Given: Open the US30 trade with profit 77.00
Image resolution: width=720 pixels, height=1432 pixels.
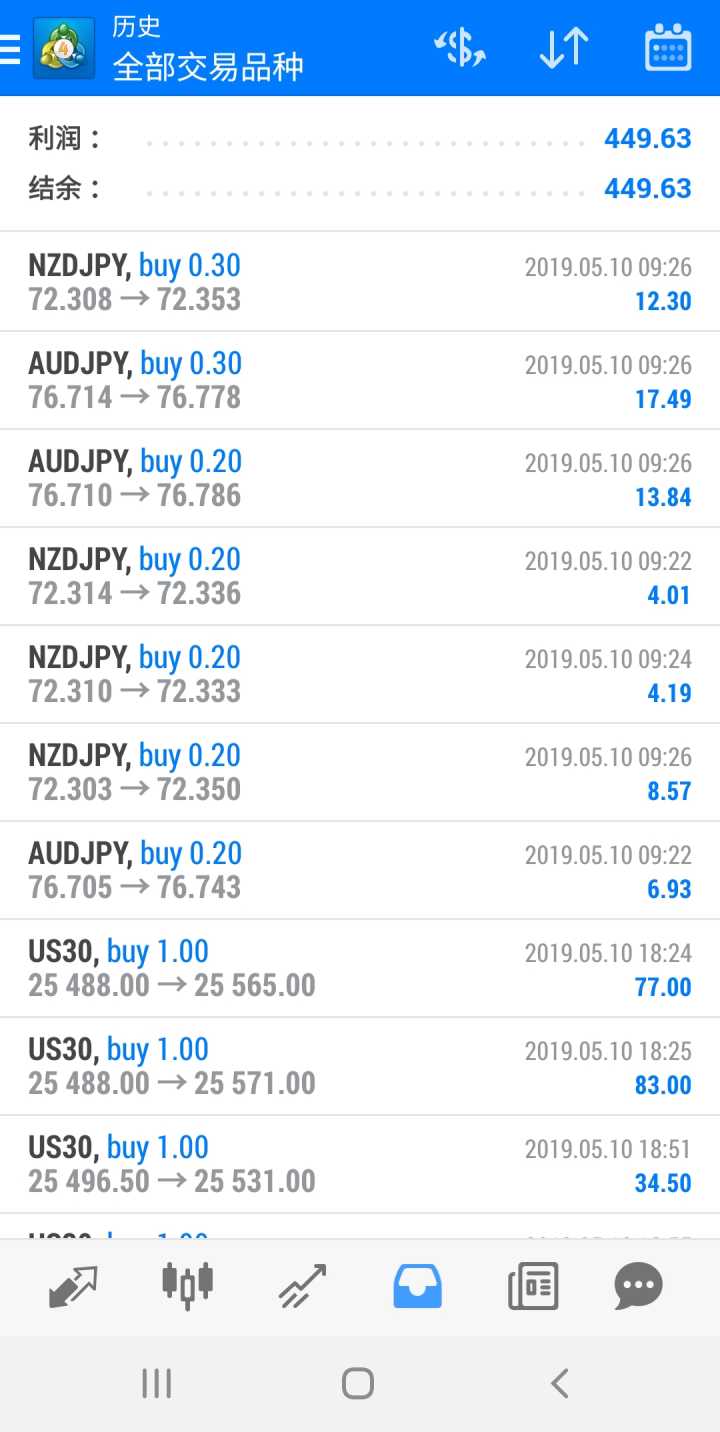Looking at the screenshot, I should pyautogui.click(x=360, y=968).
